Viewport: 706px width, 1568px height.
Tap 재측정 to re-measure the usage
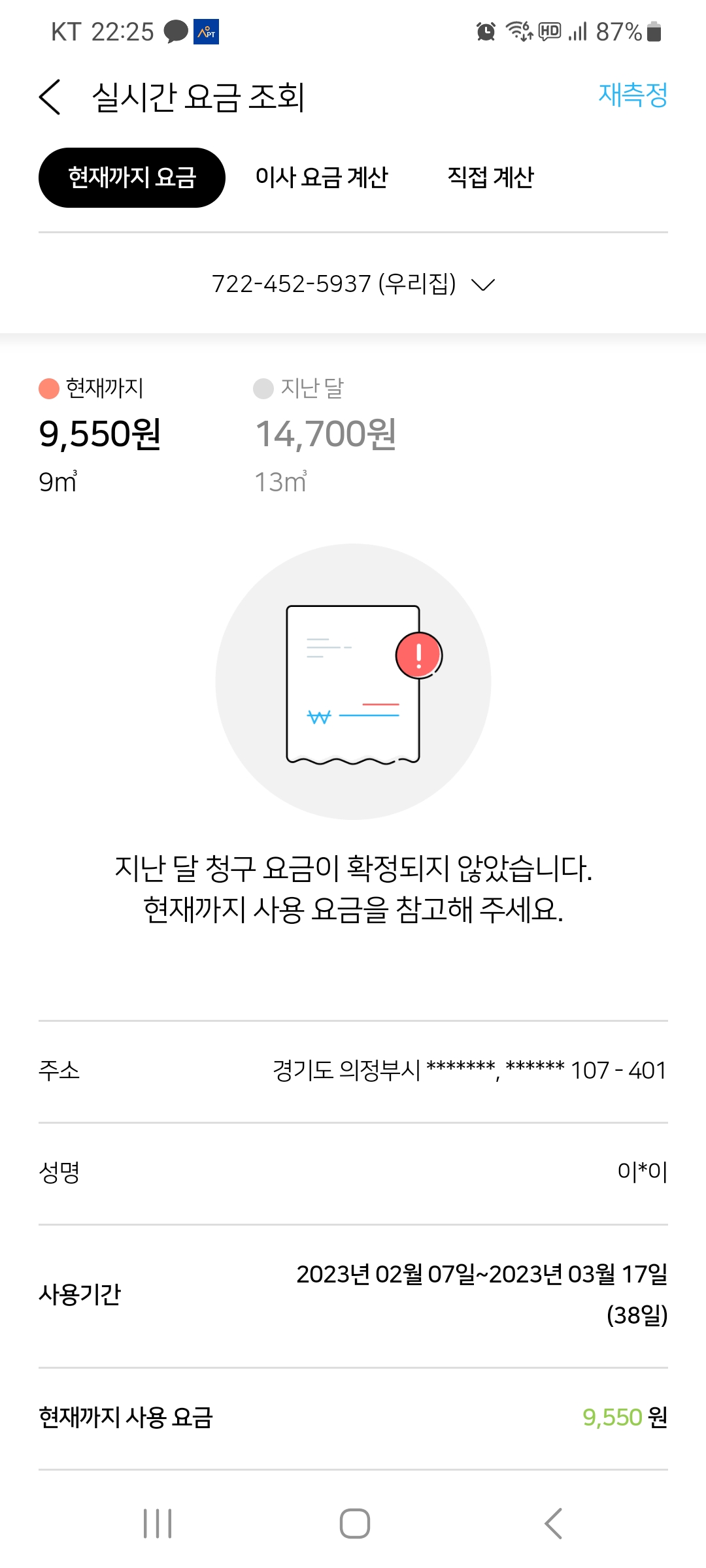[632, 95]
